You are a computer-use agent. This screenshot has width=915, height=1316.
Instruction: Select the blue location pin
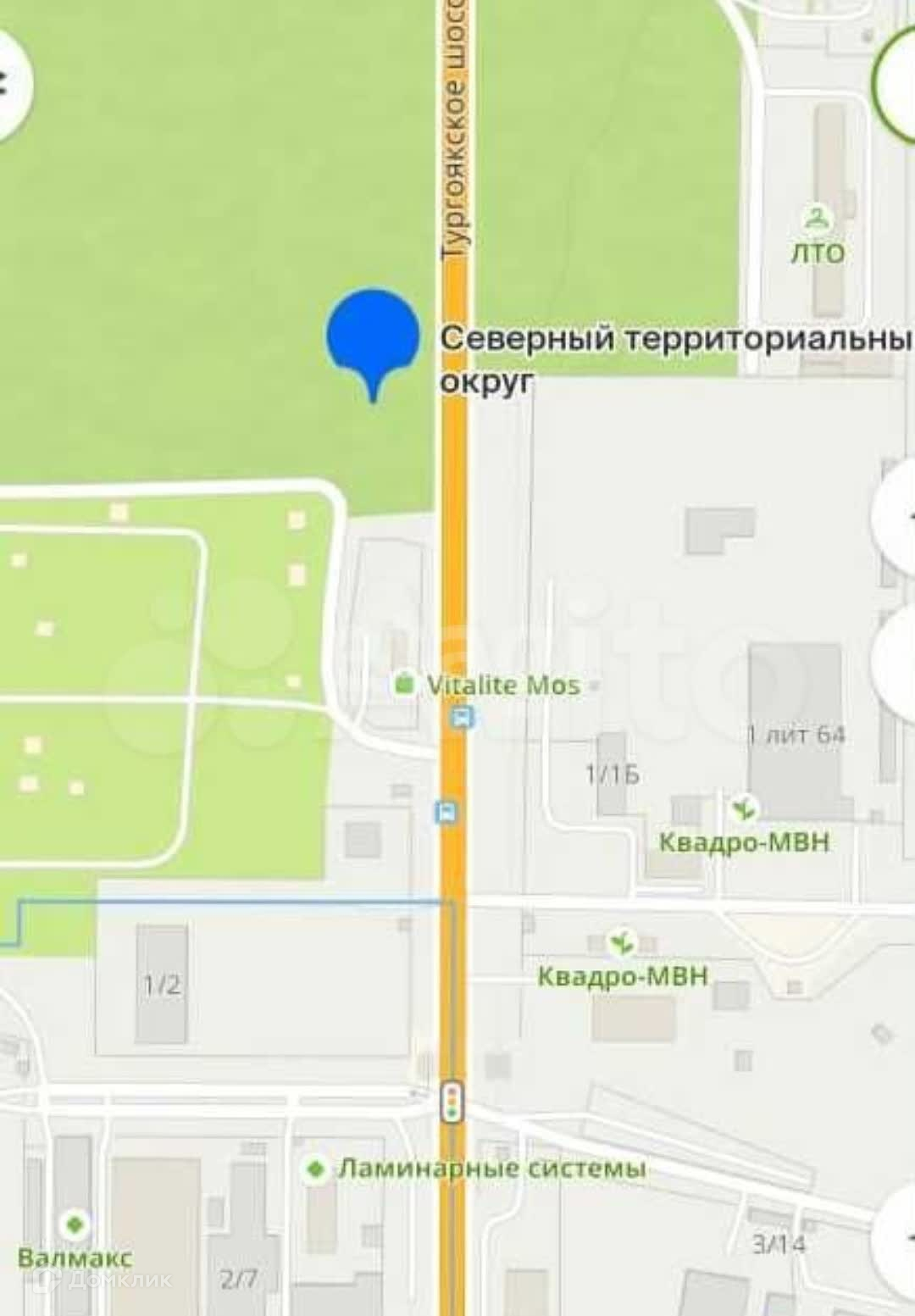[x=373, y=339]
